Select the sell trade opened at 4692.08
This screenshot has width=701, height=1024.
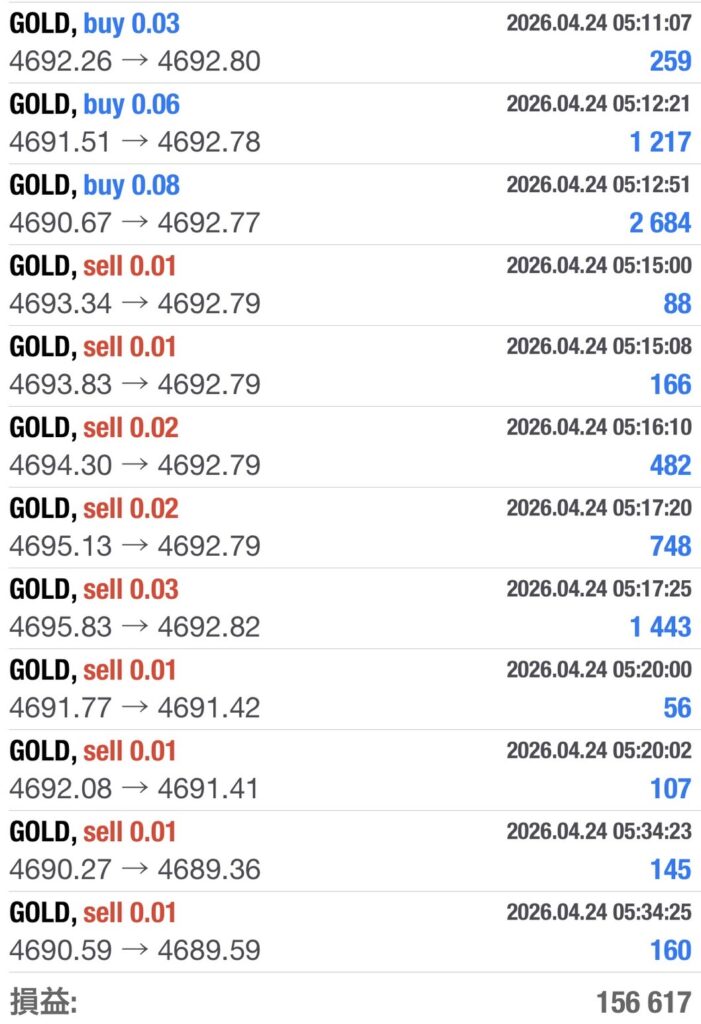(350, 771)
